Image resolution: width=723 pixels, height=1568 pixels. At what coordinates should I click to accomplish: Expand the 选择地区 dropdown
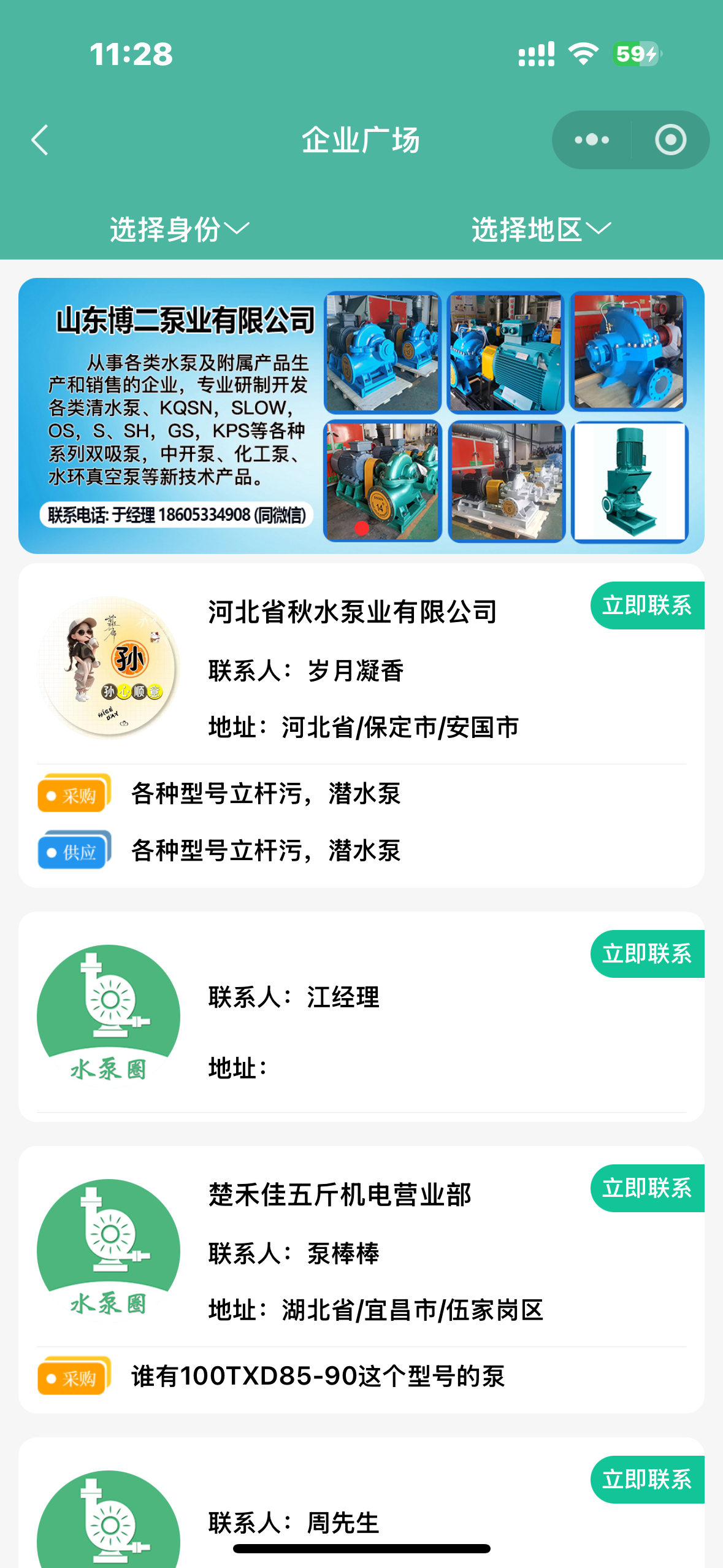[x=541, y=229]
